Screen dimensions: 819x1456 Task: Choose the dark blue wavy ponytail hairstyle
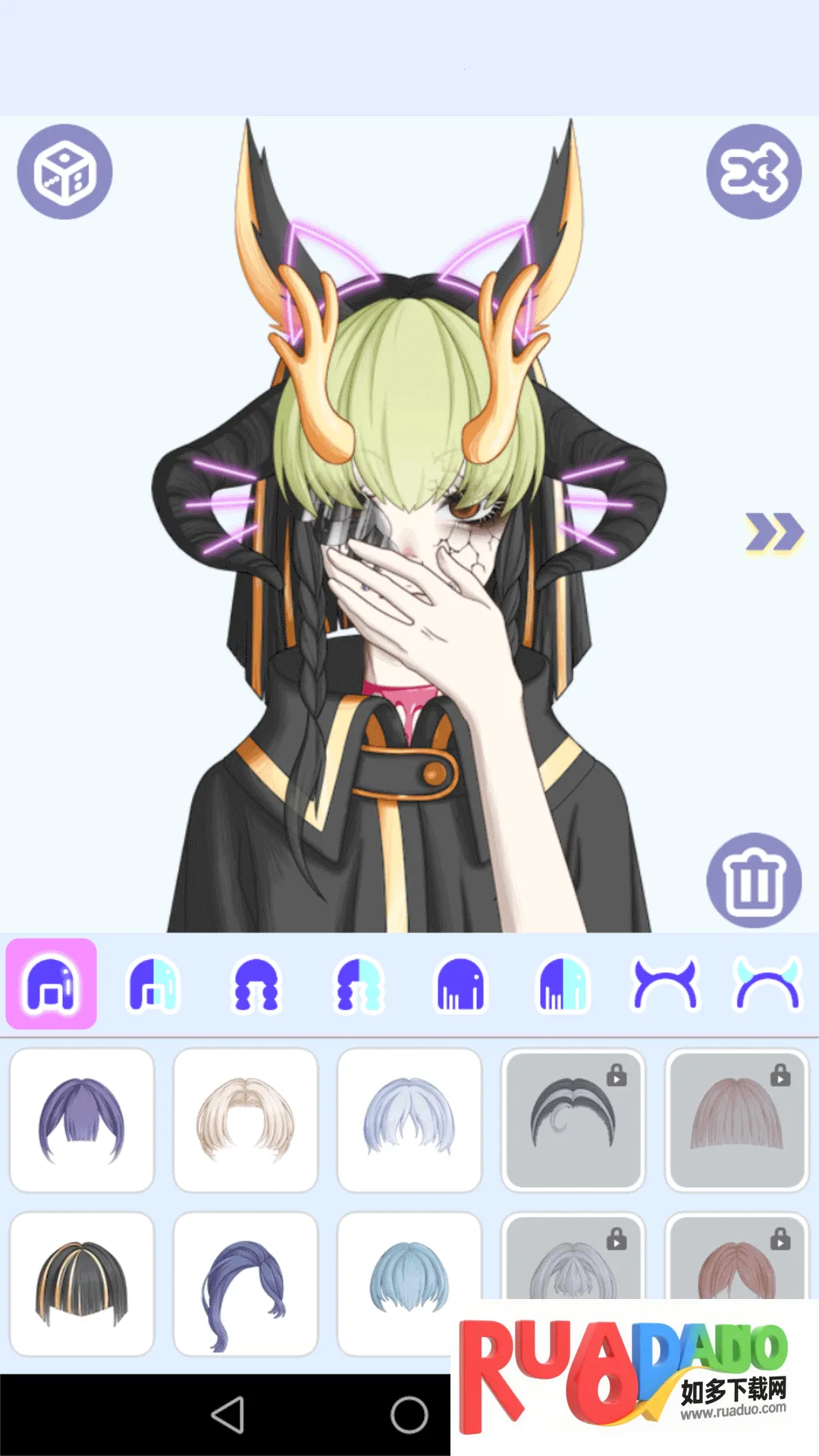pos(246,1284)
